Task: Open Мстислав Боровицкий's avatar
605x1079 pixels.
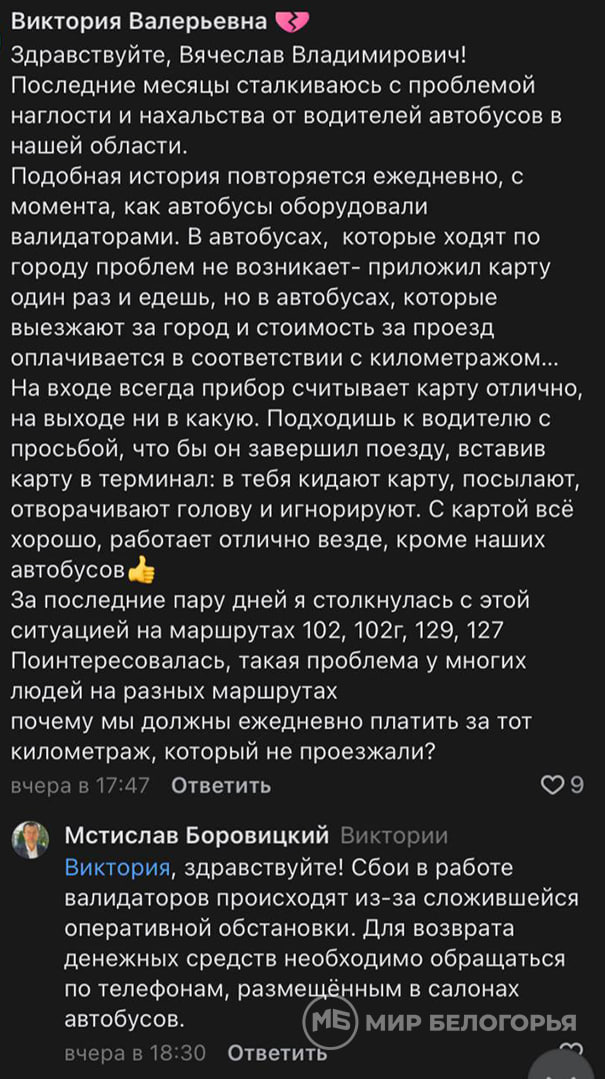Action: 30,840
